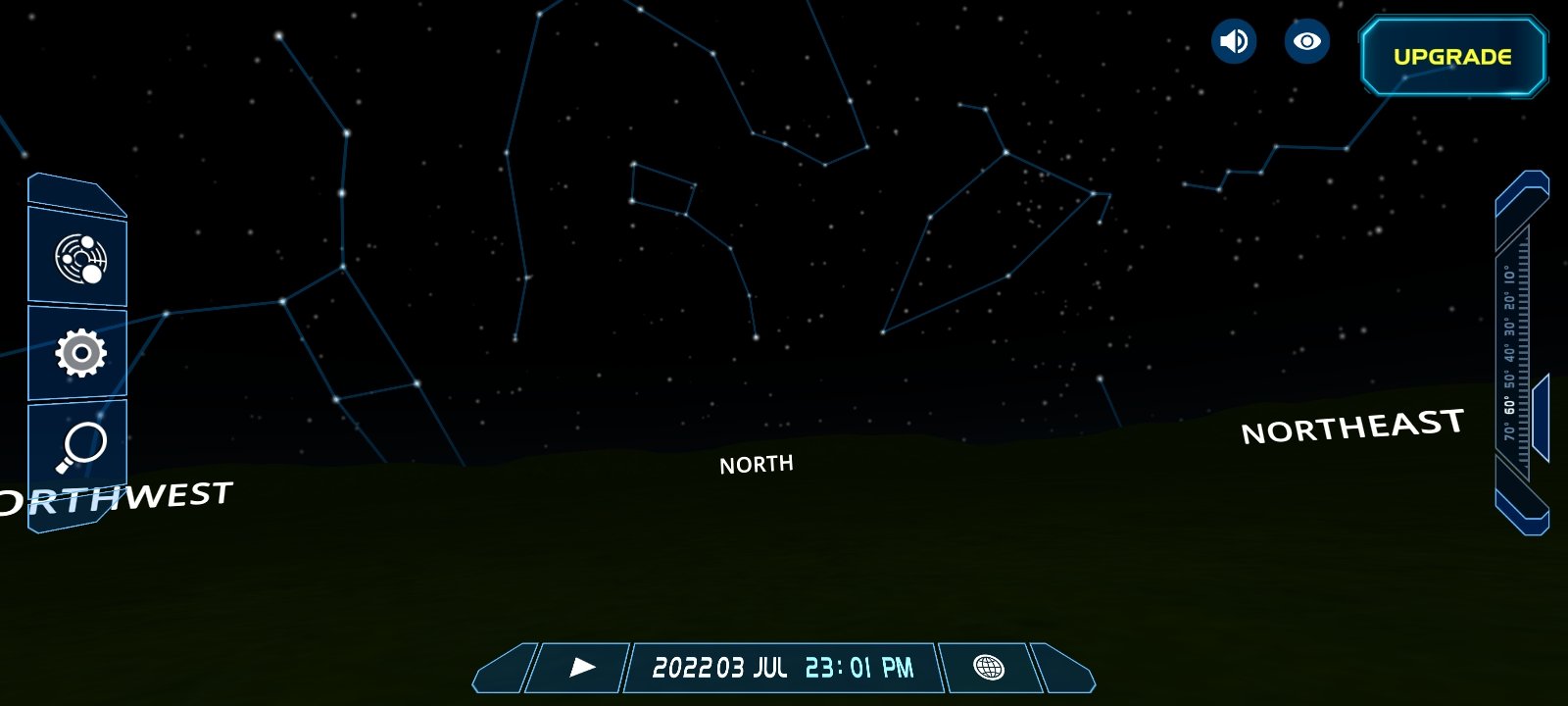Mute the app sound
This screenshot has height=706, width=1568.
pos(1234,42)
